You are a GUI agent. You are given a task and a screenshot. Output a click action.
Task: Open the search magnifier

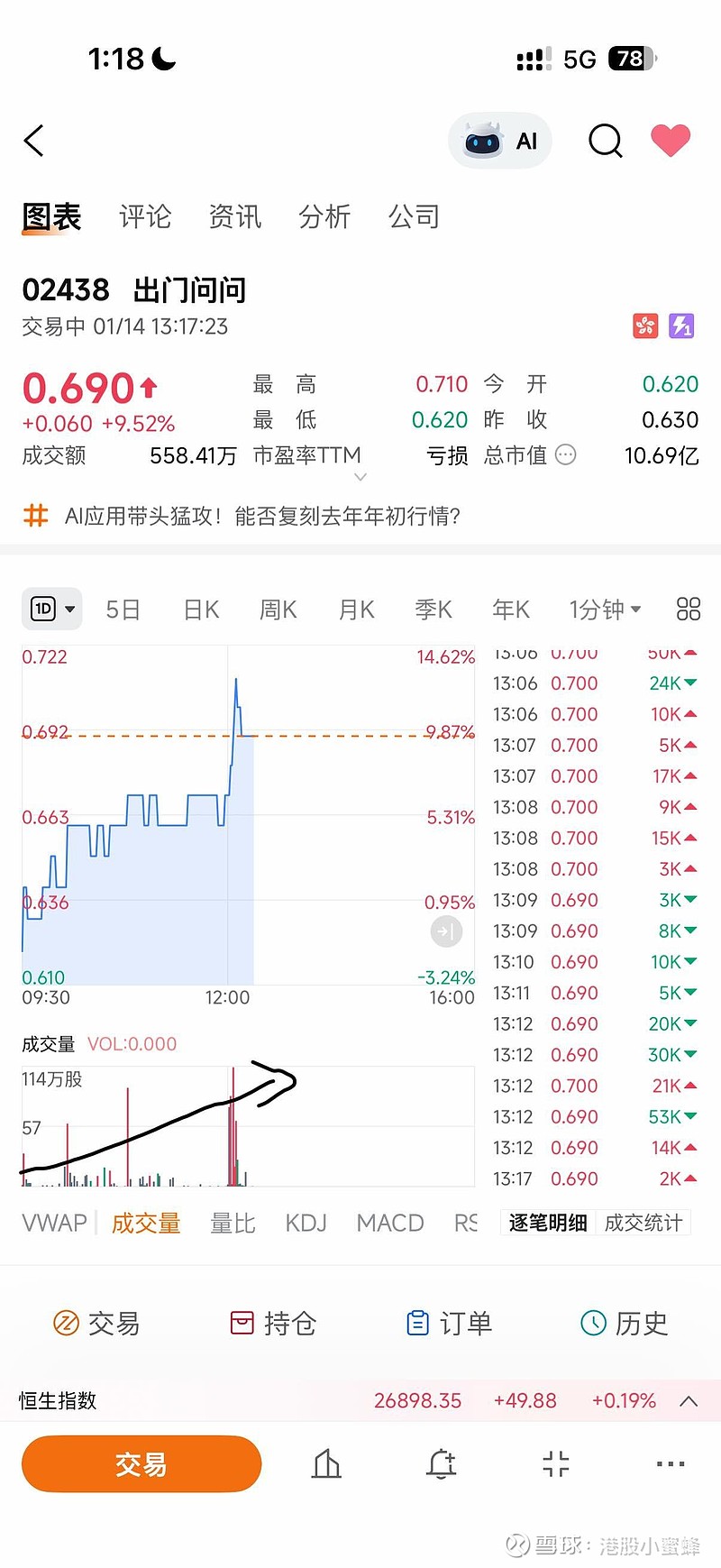(604, 141)
